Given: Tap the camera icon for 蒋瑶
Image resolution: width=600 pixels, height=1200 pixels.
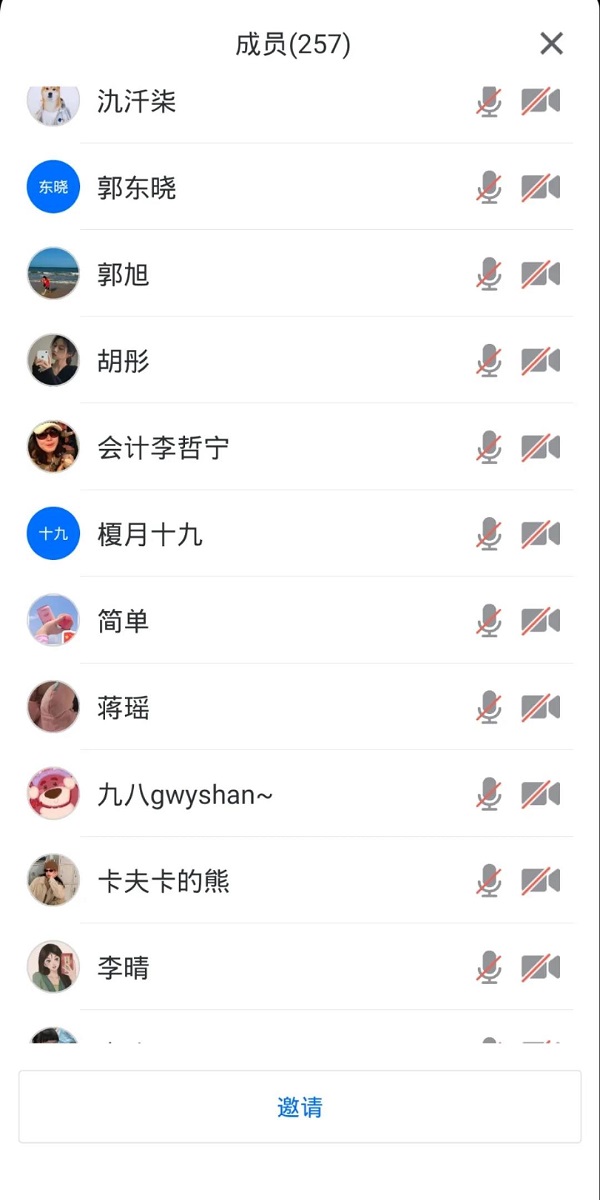Looking at the screenshot, I should point(540,708).
